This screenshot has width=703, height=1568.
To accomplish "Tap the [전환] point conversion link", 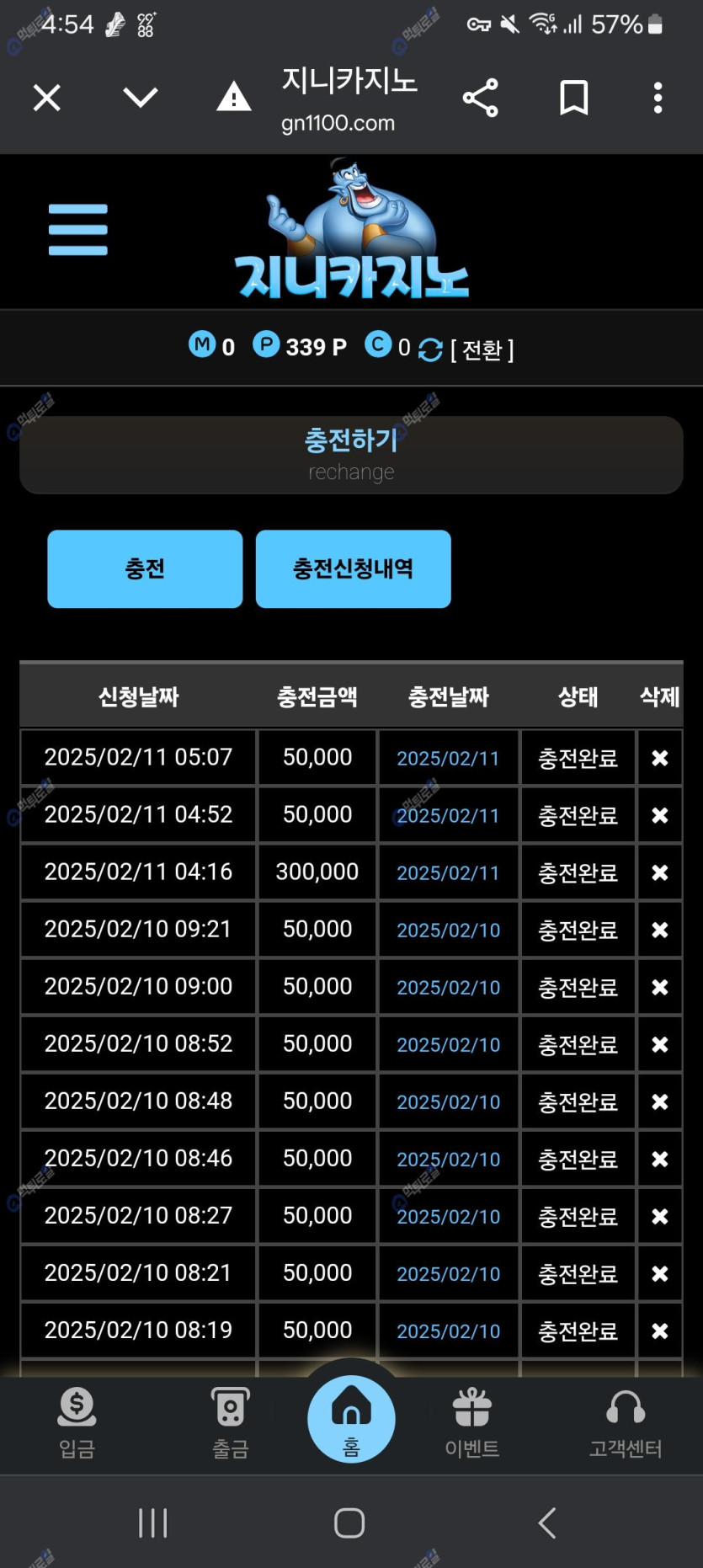I will point(482,349).
